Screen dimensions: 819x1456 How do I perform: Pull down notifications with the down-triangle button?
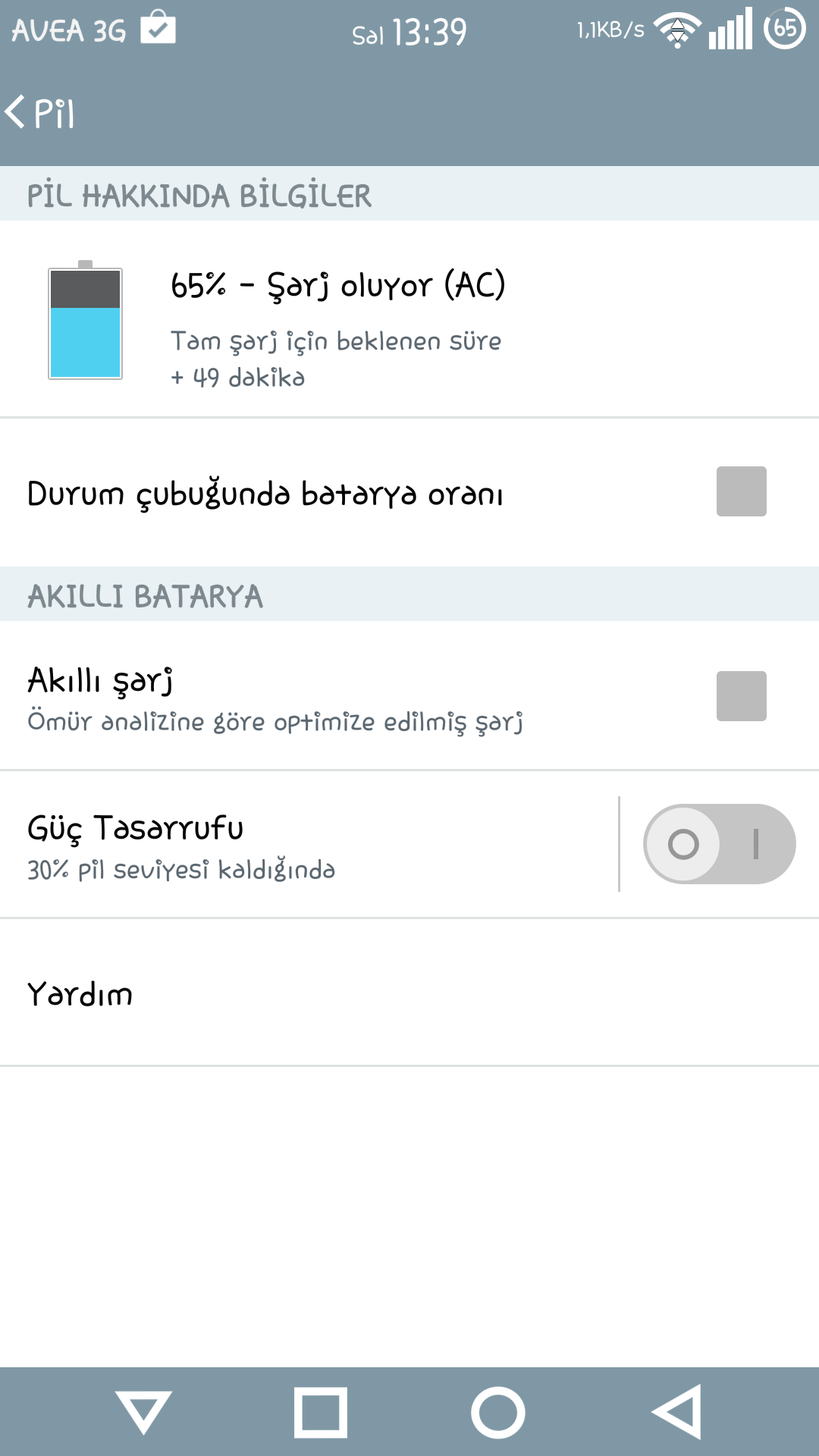(x=143, y=1412)
